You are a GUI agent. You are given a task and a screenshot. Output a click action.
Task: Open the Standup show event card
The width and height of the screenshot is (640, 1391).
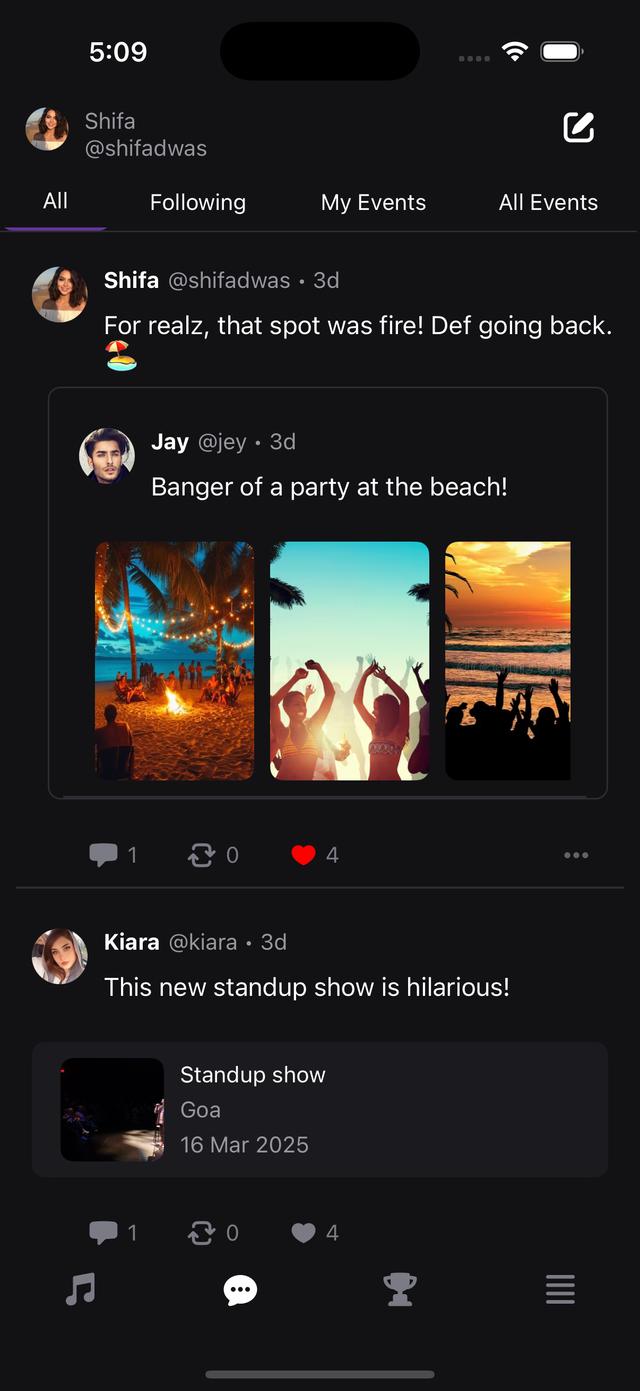pyautogui.click(x=320, y=1109)
